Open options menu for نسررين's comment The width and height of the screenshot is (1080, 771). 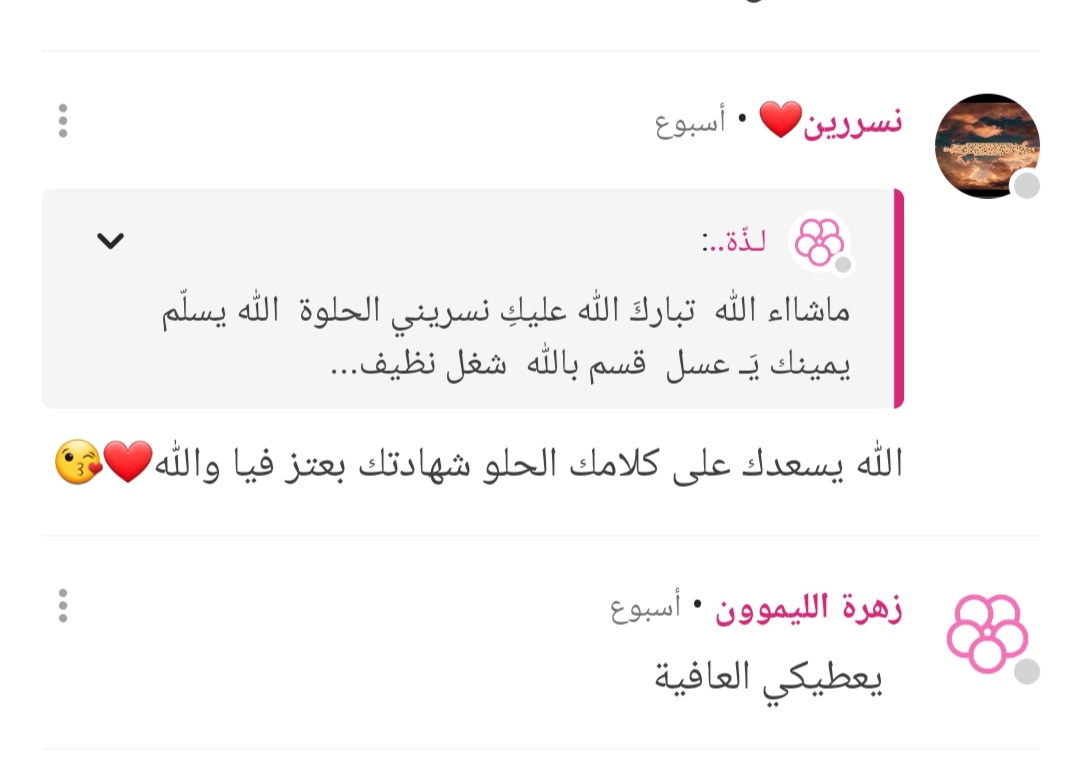[x=63, y=121]
